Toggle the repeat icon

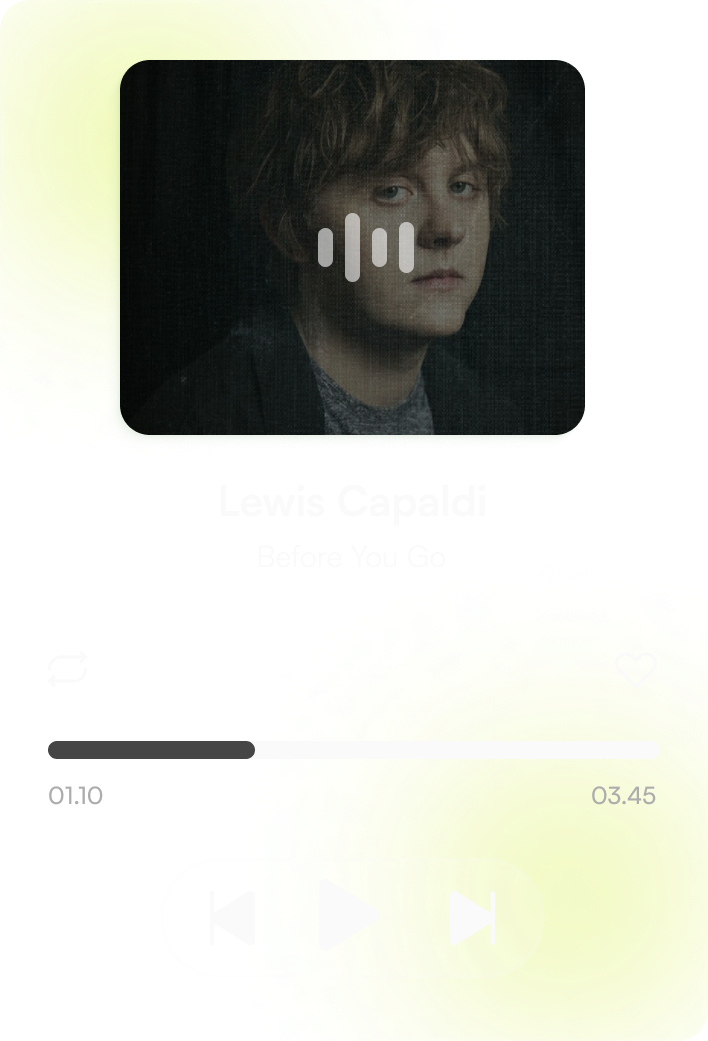pos(68,669)
